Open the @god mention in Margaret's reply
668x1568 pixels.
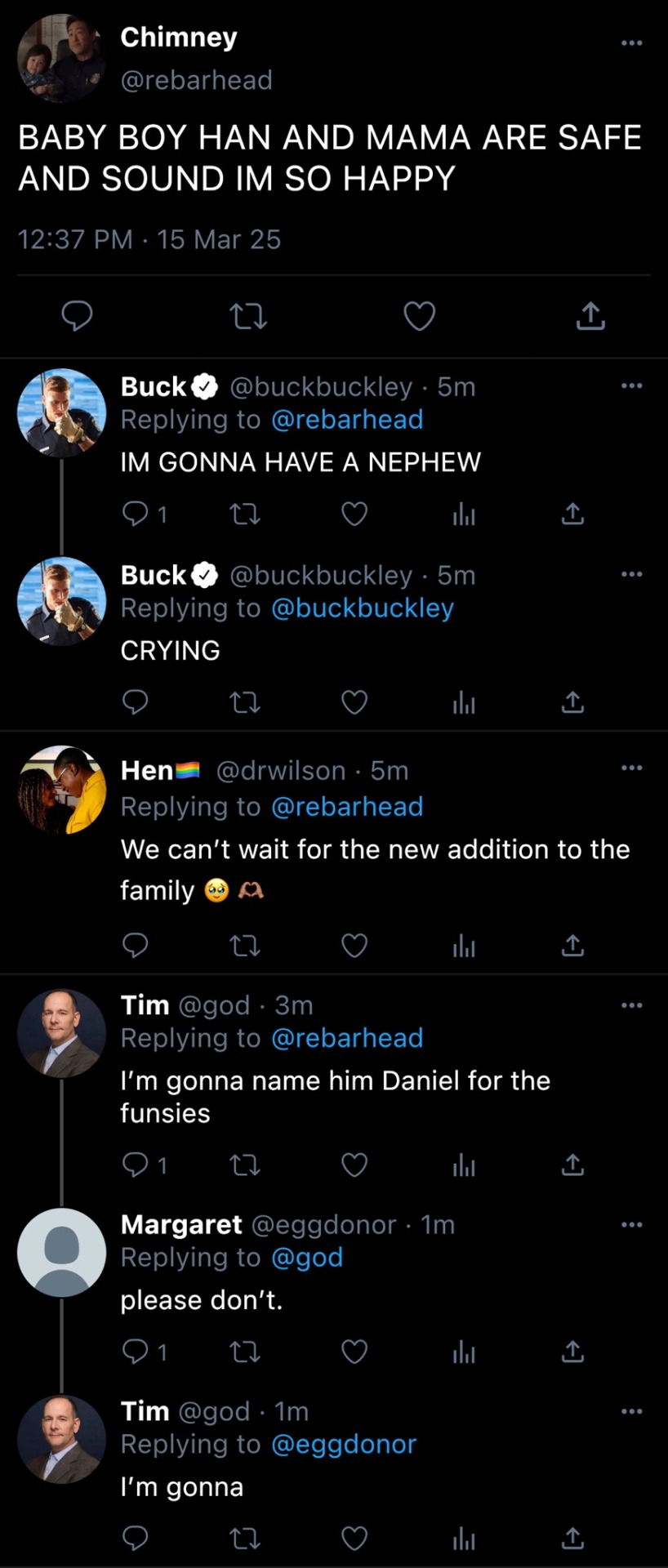pyautogui.click(x=306, y=1258)
